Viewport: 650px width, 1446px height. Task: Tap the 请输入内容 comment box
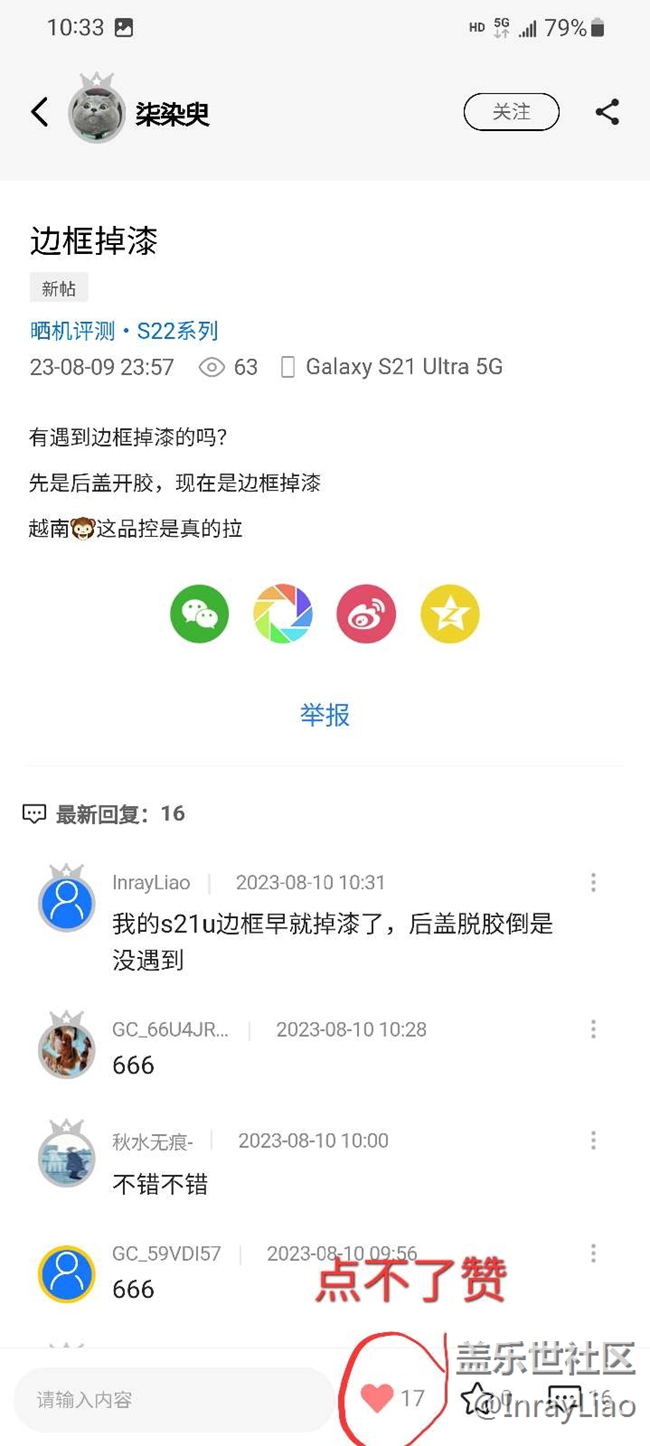click(x=174, y=1400)
